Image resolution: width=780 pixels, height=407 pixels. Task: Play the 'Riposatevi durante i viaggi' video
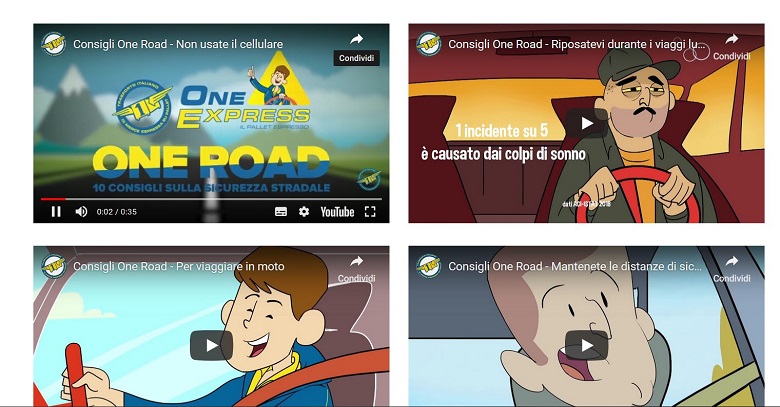click(586, 123)
